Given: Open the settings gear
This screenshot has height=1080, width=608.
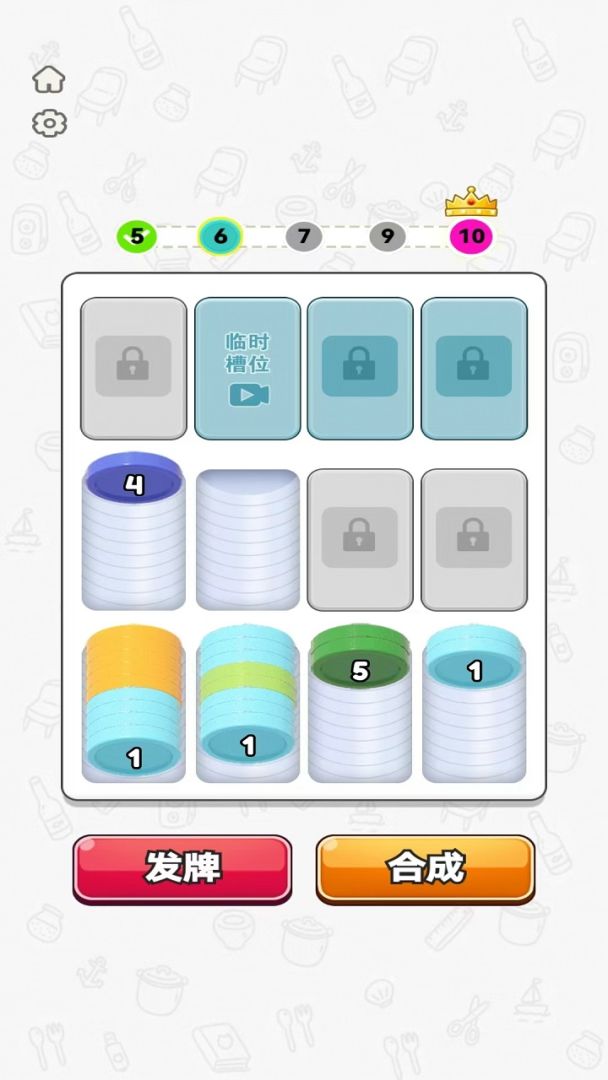Looking at the screenshot, I should [49, 123].
